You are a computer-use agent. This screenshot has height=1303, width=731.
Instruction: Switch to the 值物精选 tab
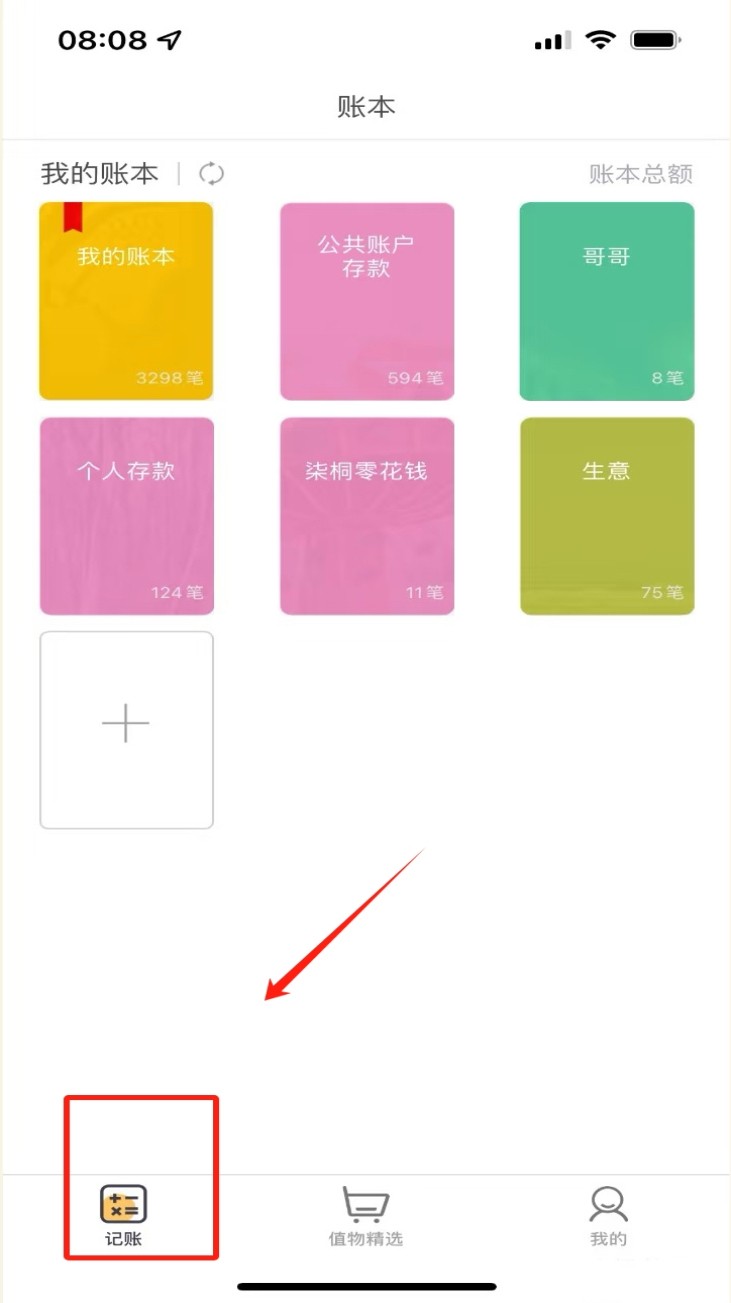[x=366, y=1216]
